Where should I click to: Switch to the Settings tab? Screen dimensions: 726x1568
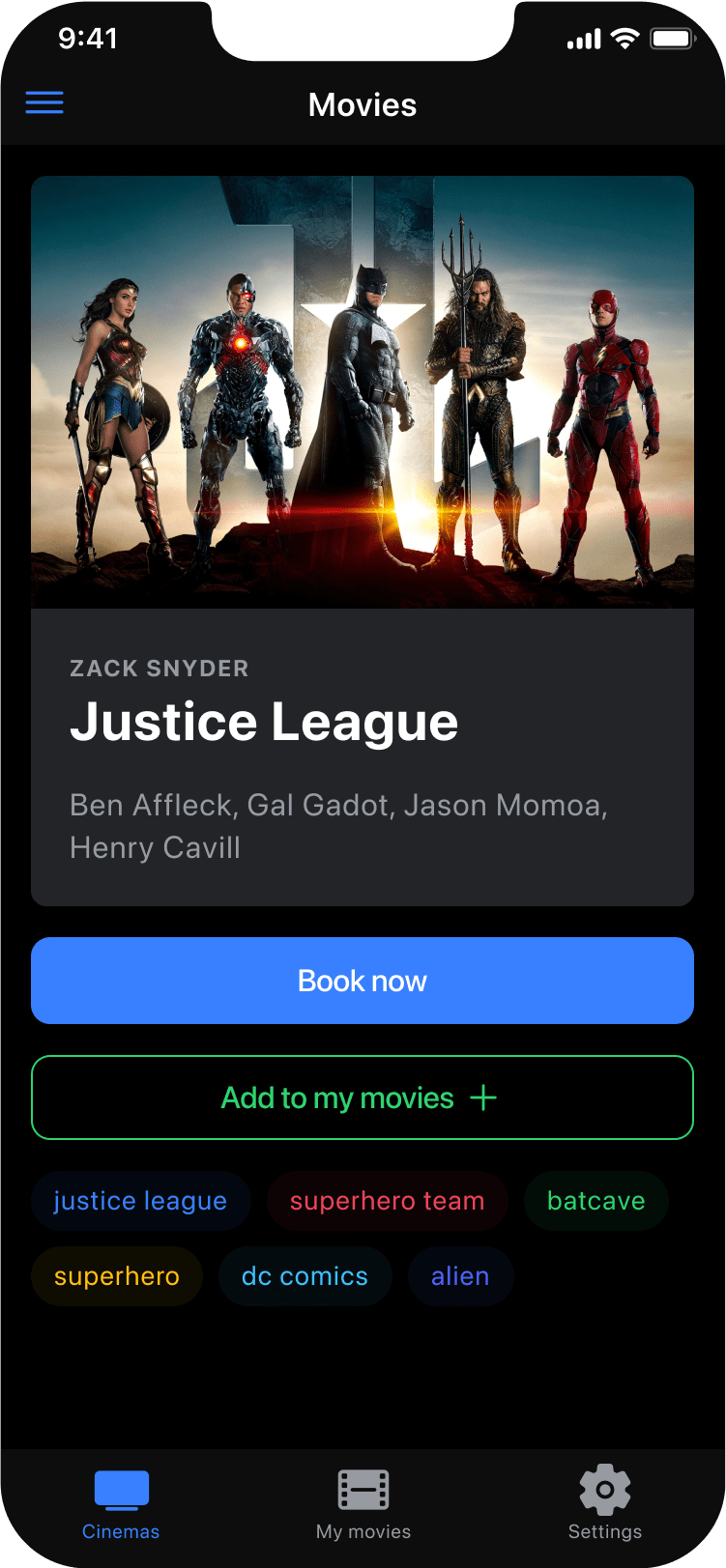point(605,1505)
